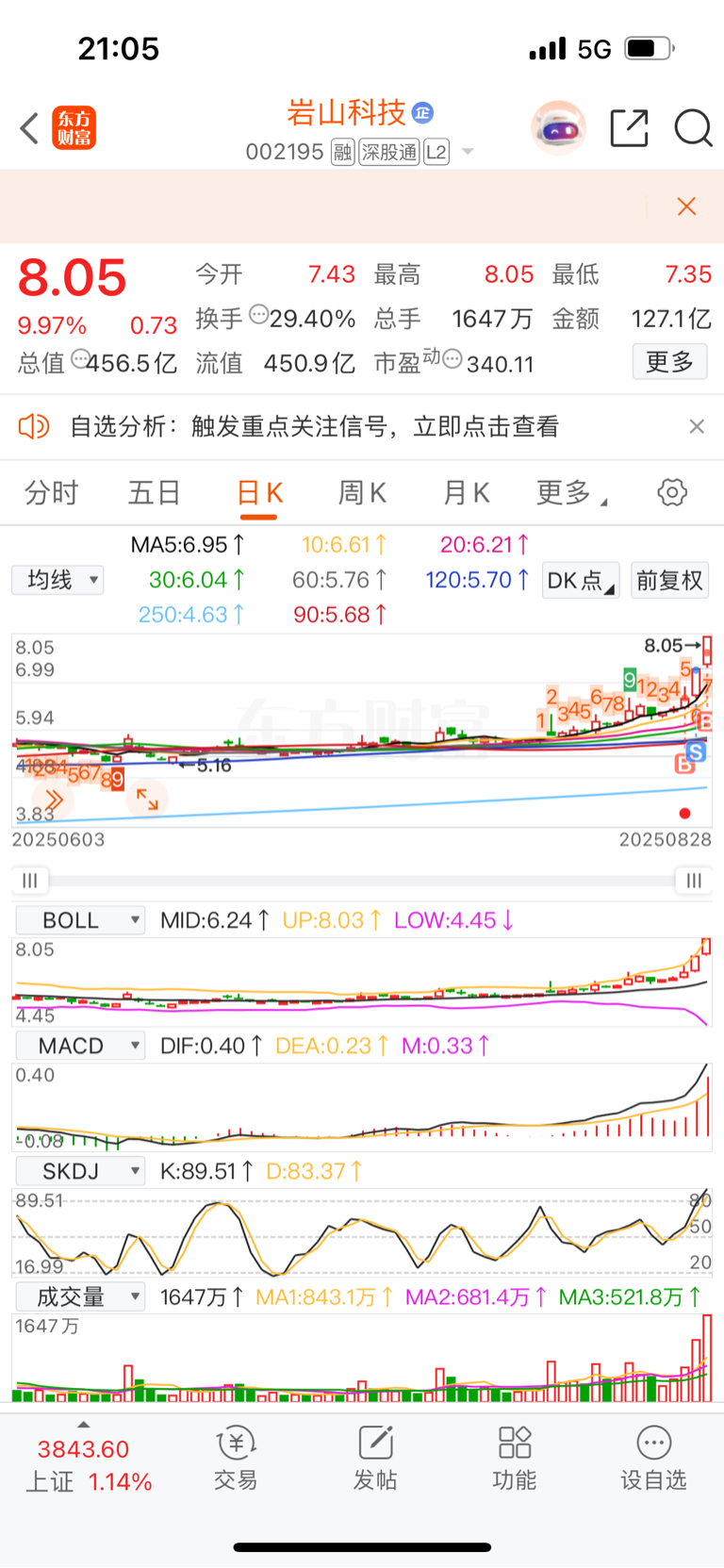This screenshot has height=1568, width=724.
Task: Switch to the 五日 tab
Action: 155,492
